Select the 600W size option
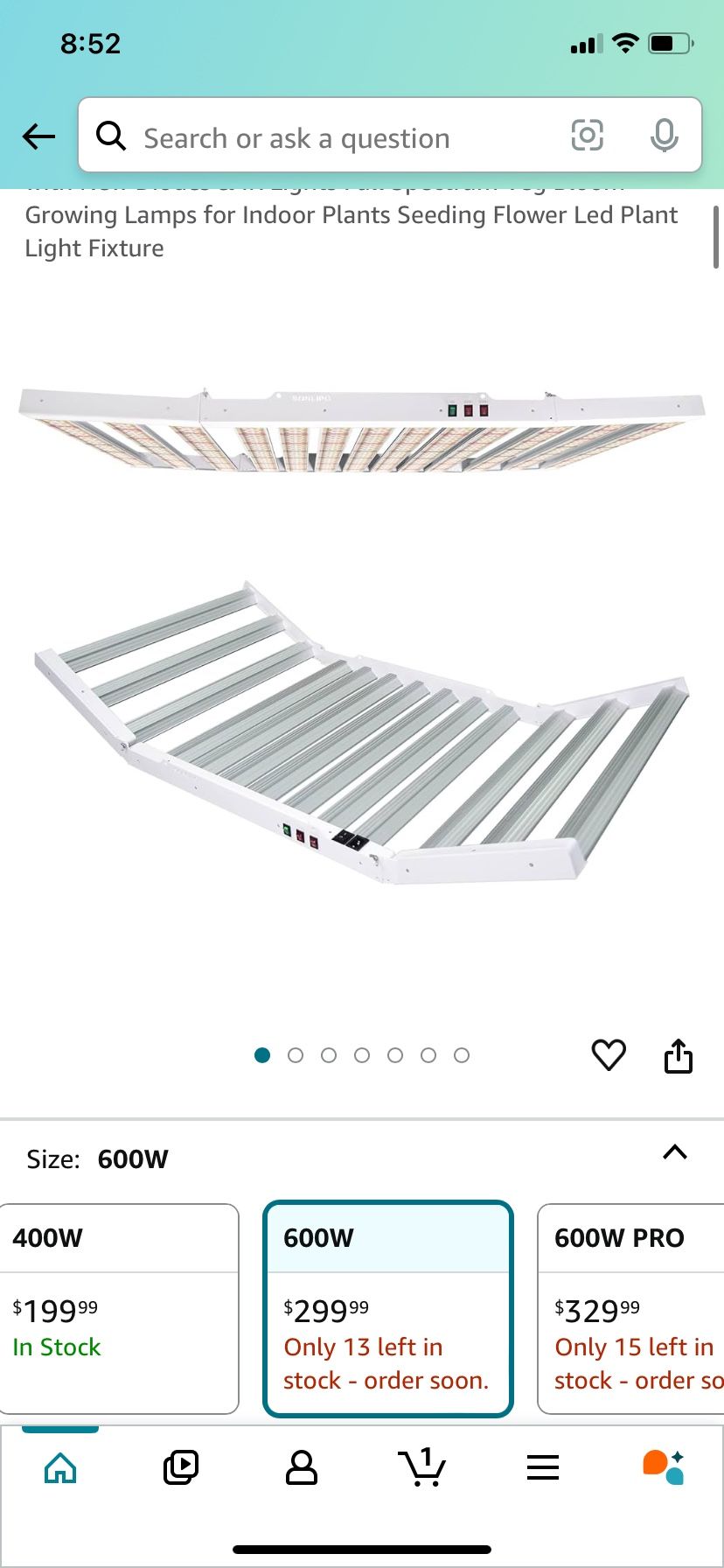Image resolution: width=724 pixels, height=1568 pixels. (388, 1308)
